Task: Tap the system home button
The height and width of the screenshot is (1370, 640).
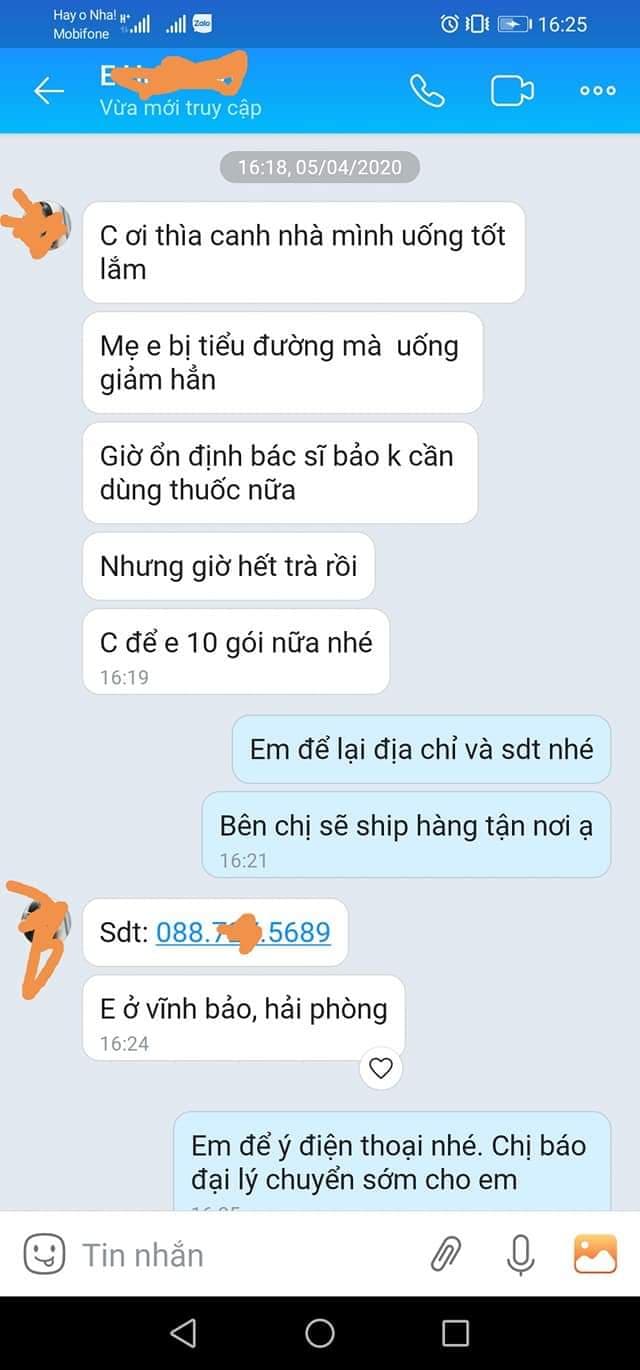Action: click(x=320, y=1333)
